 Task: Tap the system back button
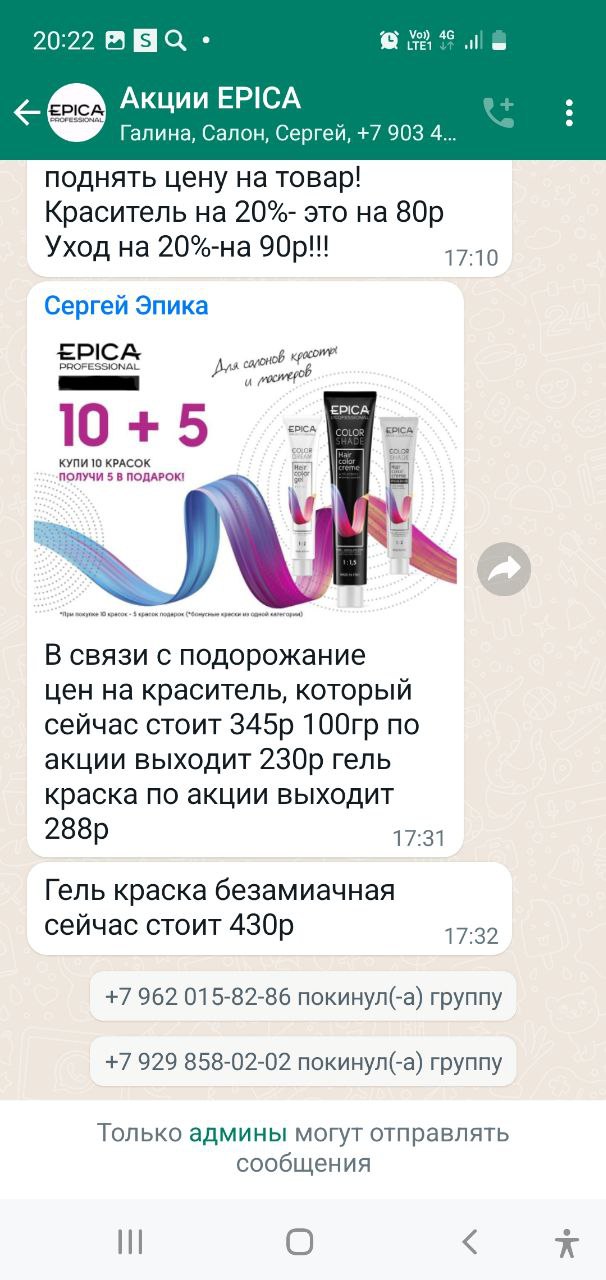pos(470,1242)
